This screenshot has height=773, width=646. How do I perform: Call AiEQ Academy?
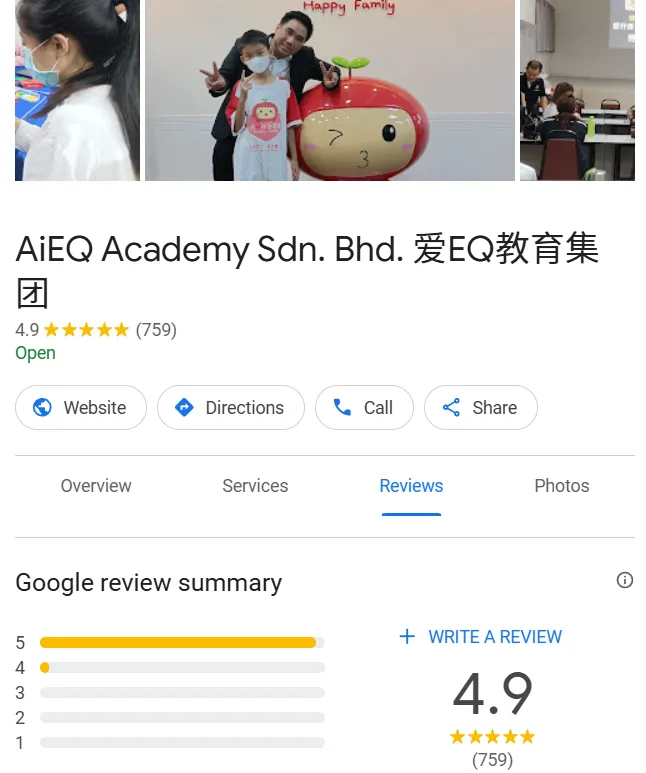click(x=364, y=408)
